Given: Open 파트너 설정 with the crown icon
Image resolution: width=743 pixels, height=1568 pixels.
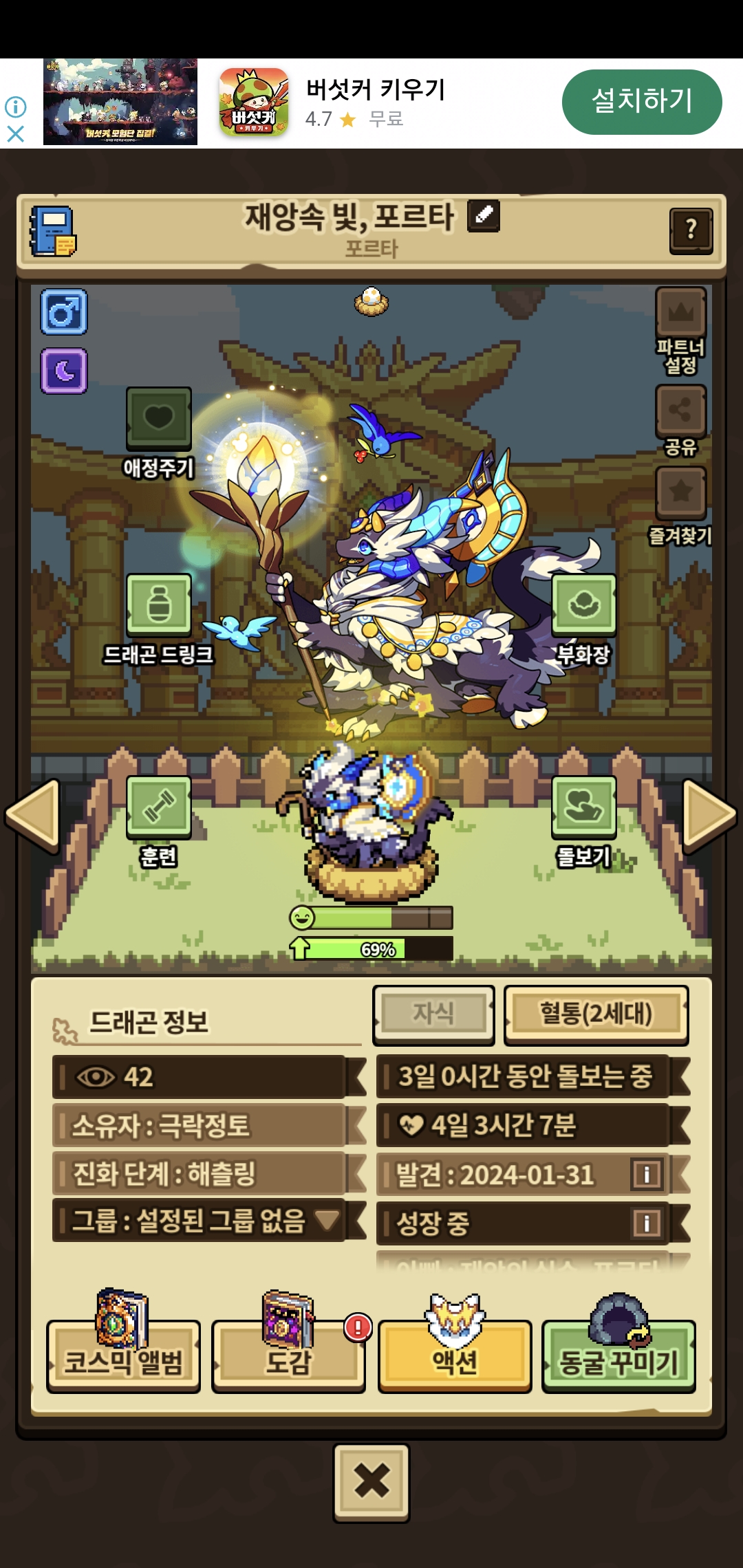Looking at the screenshot, I should [680, 314].
